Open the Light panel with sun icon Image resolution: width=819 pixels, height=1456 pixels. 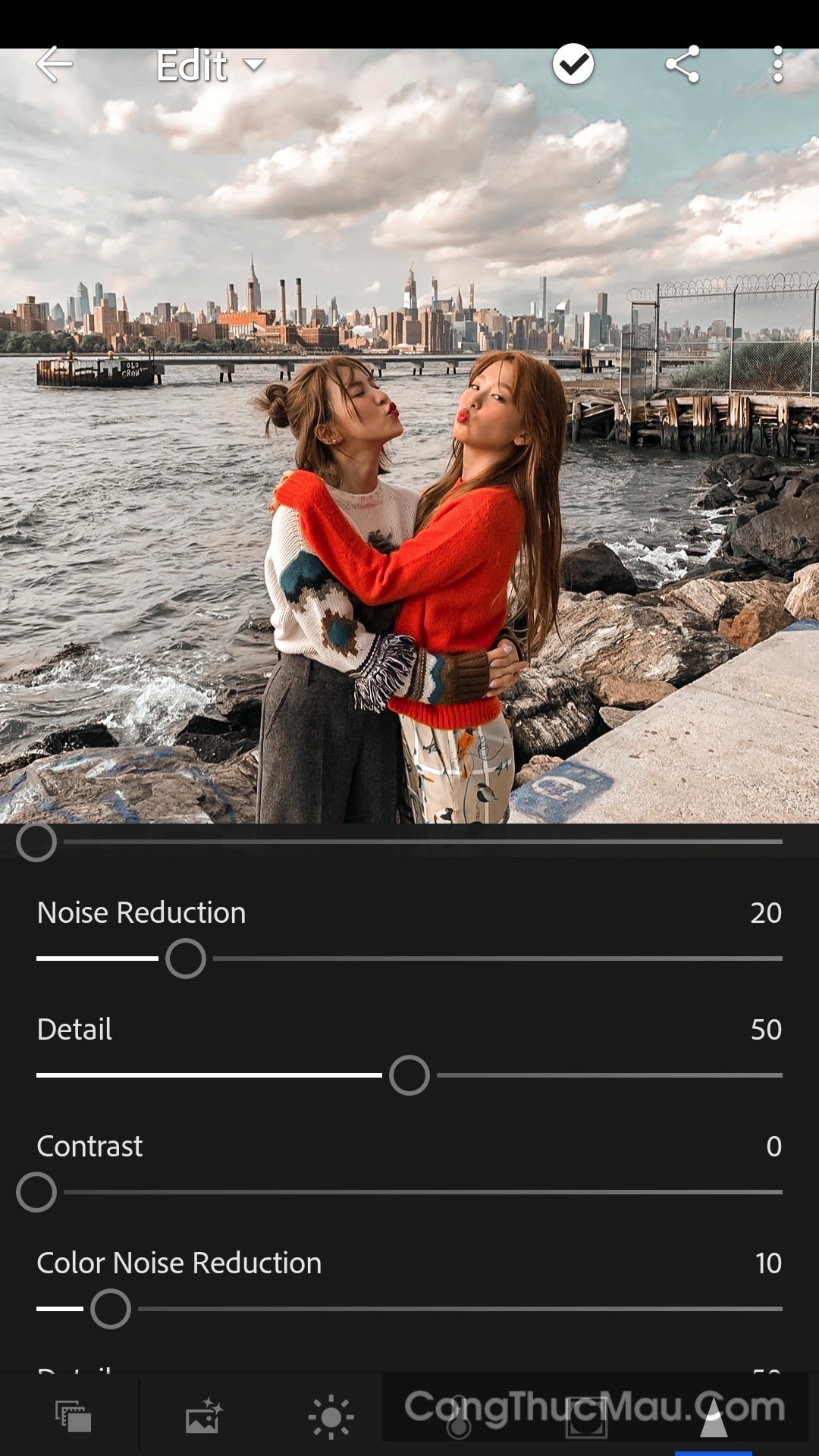tap(331, 1417)
